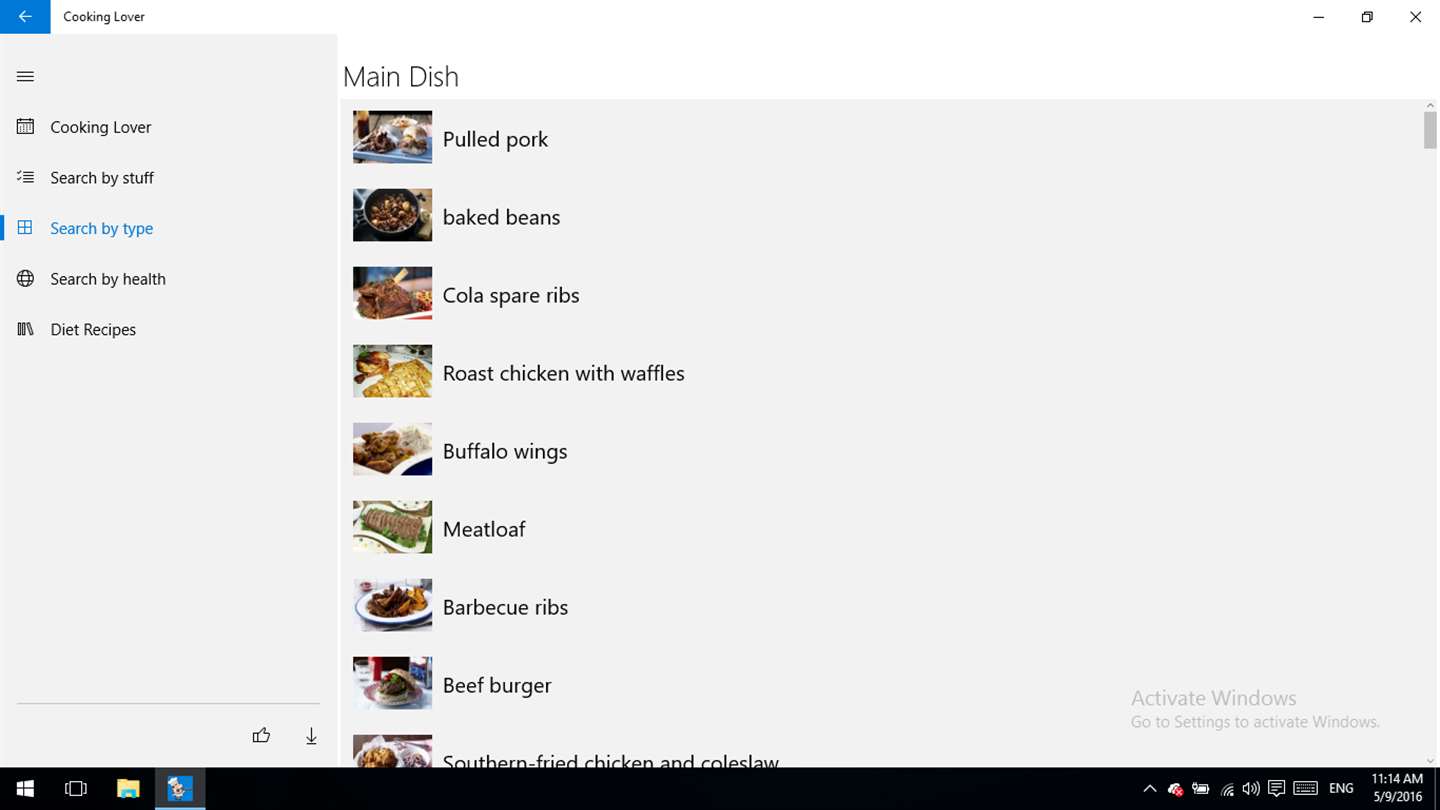
Task: Open the Windows Start menu
Action: point(25,789)
